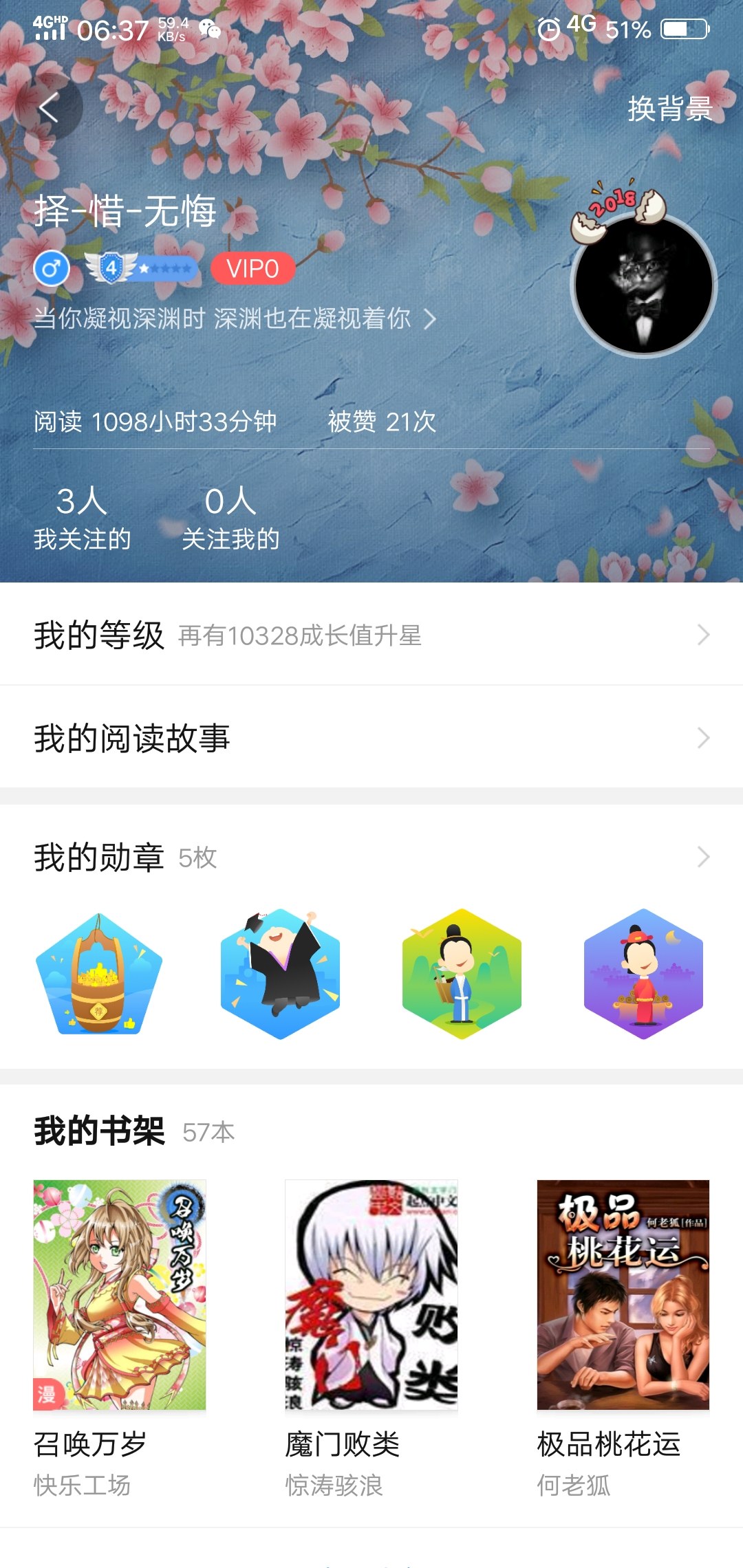Viewport: 743px width, 1568px height.
Task: View the 我关注的 following list
Action: (x=82, y=518)
